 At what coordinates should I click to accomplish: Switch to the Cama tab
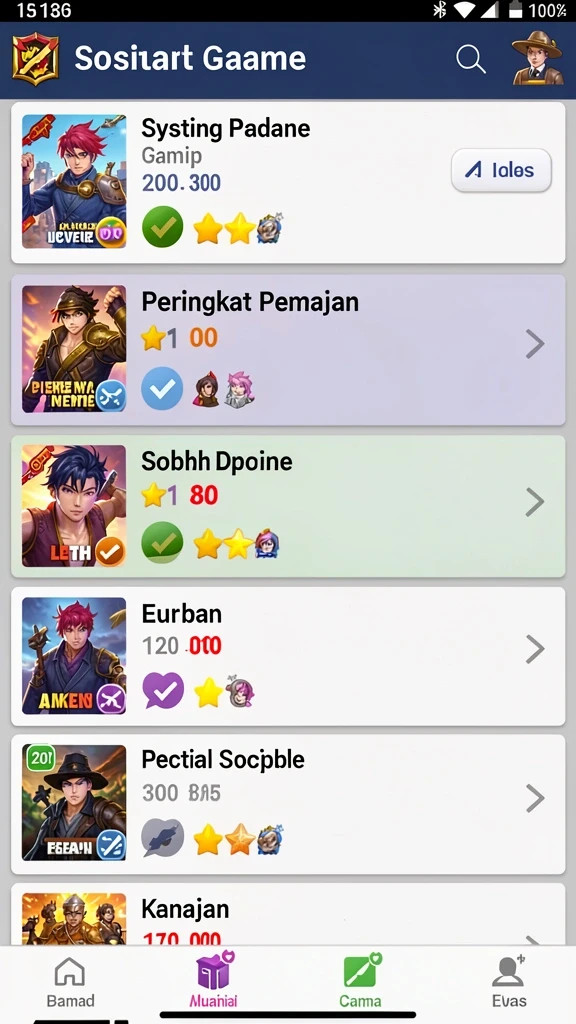pyautogui.click(x=360, y=981)
